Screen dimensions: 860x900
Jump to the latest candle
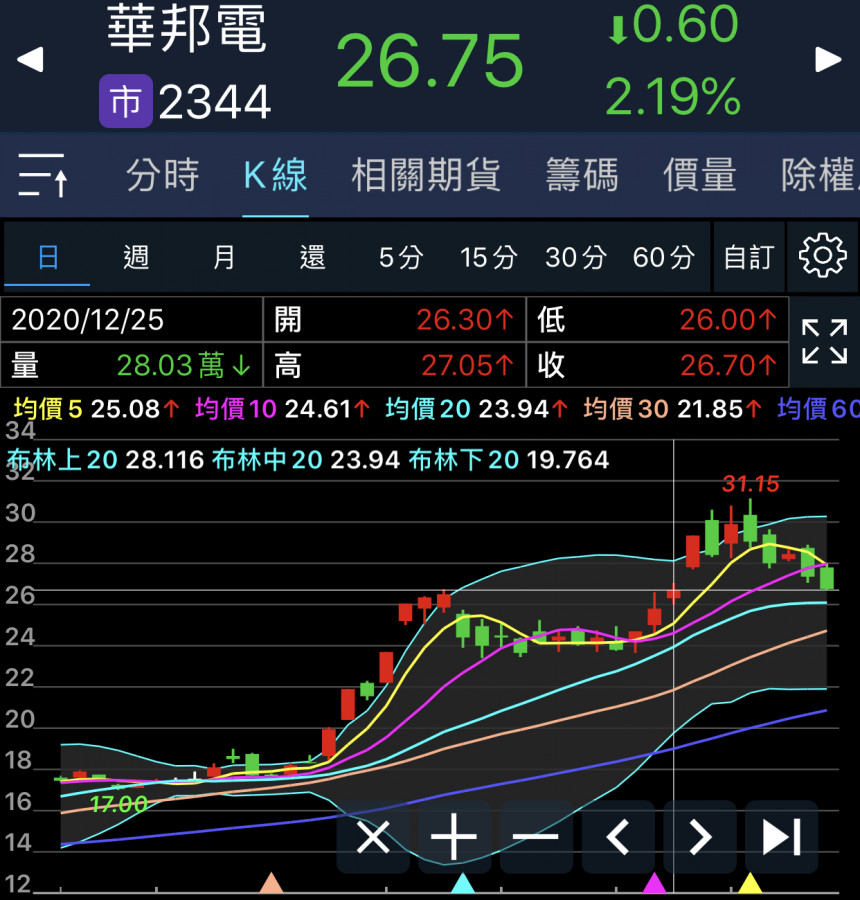(782, 837)
